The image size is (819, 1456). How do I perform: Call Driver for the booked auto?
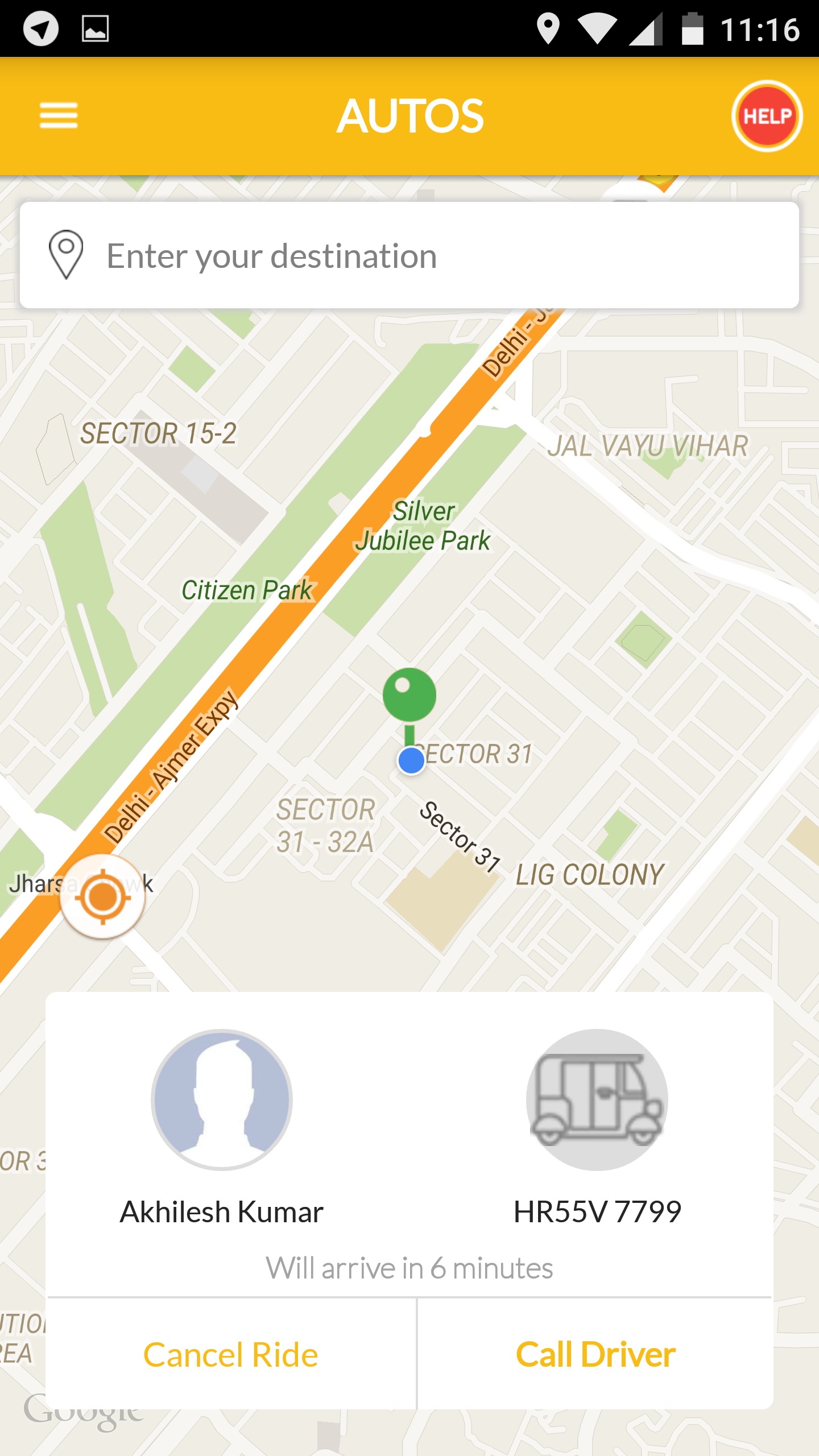(595, 1354)
